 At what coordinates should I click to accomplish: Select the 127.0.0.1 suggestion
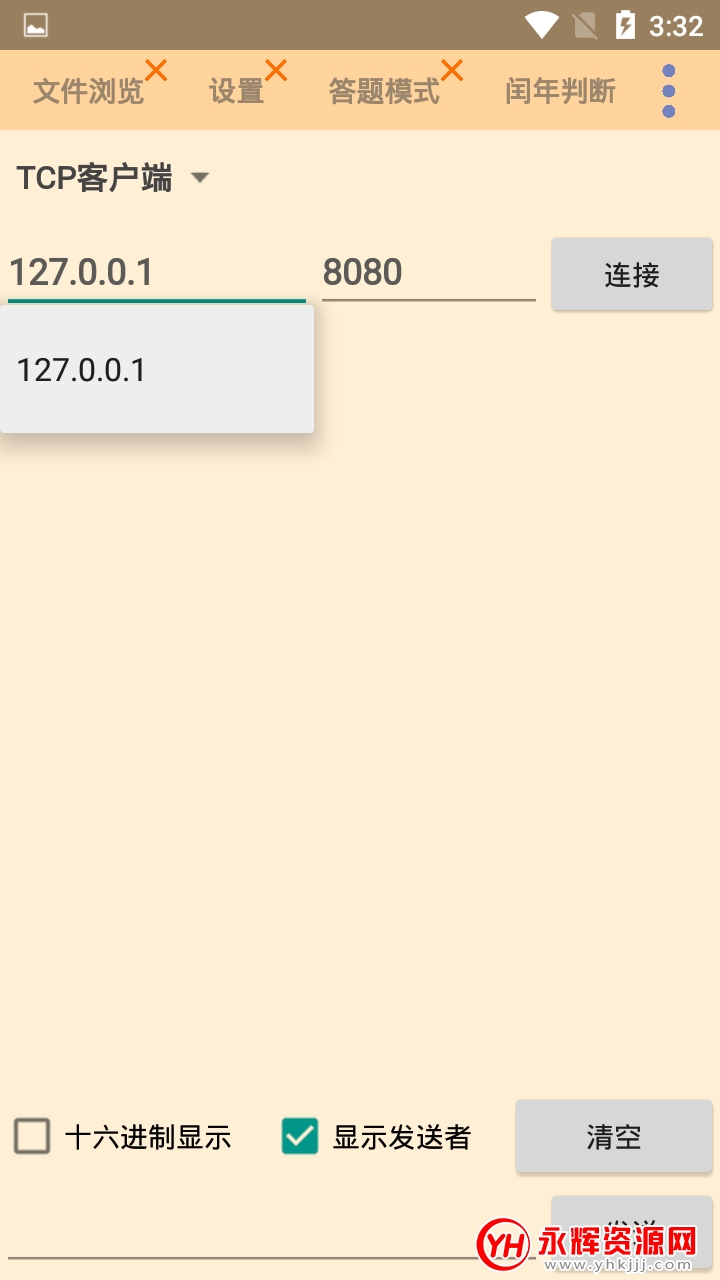[157, 370]
